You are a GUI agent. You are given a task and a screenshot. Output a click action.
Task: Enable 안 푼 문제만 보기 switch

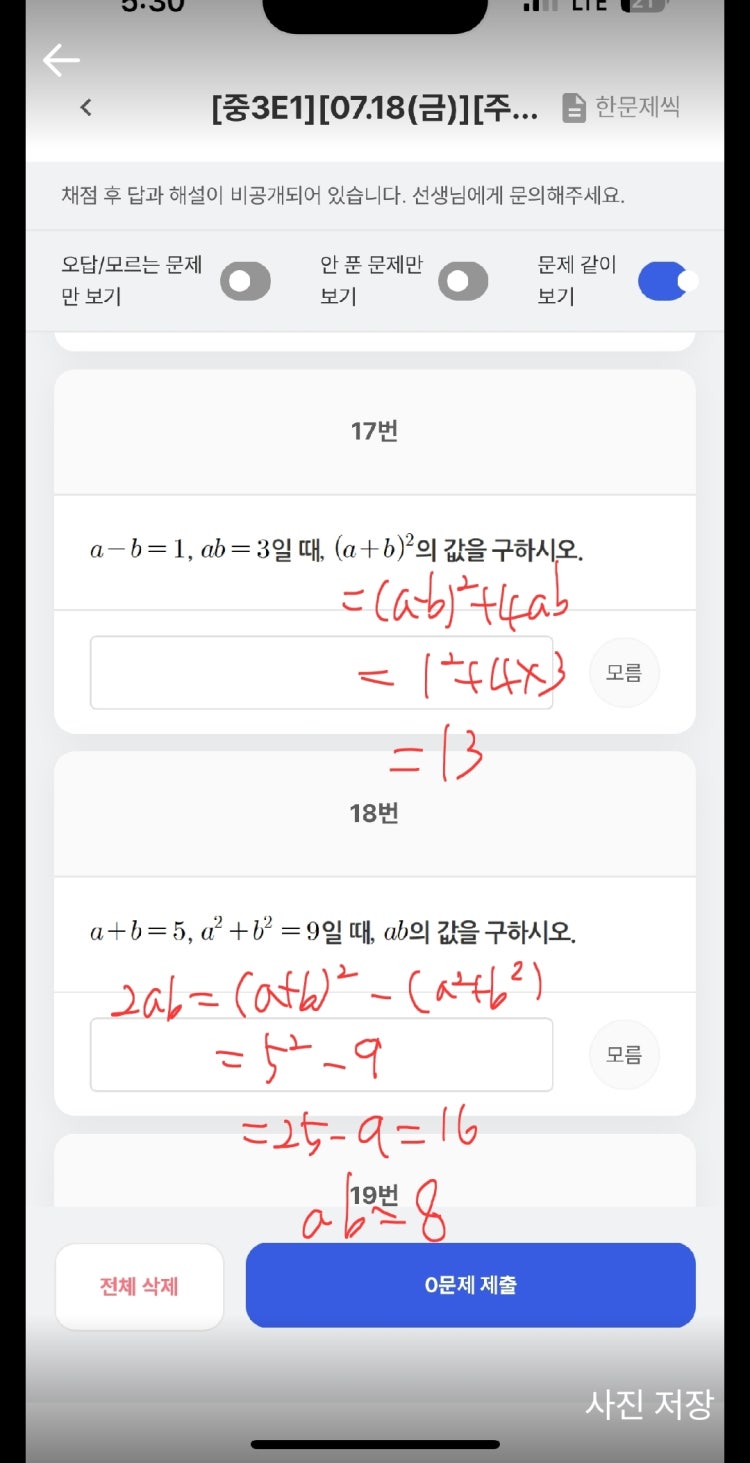tap(463, 281)
